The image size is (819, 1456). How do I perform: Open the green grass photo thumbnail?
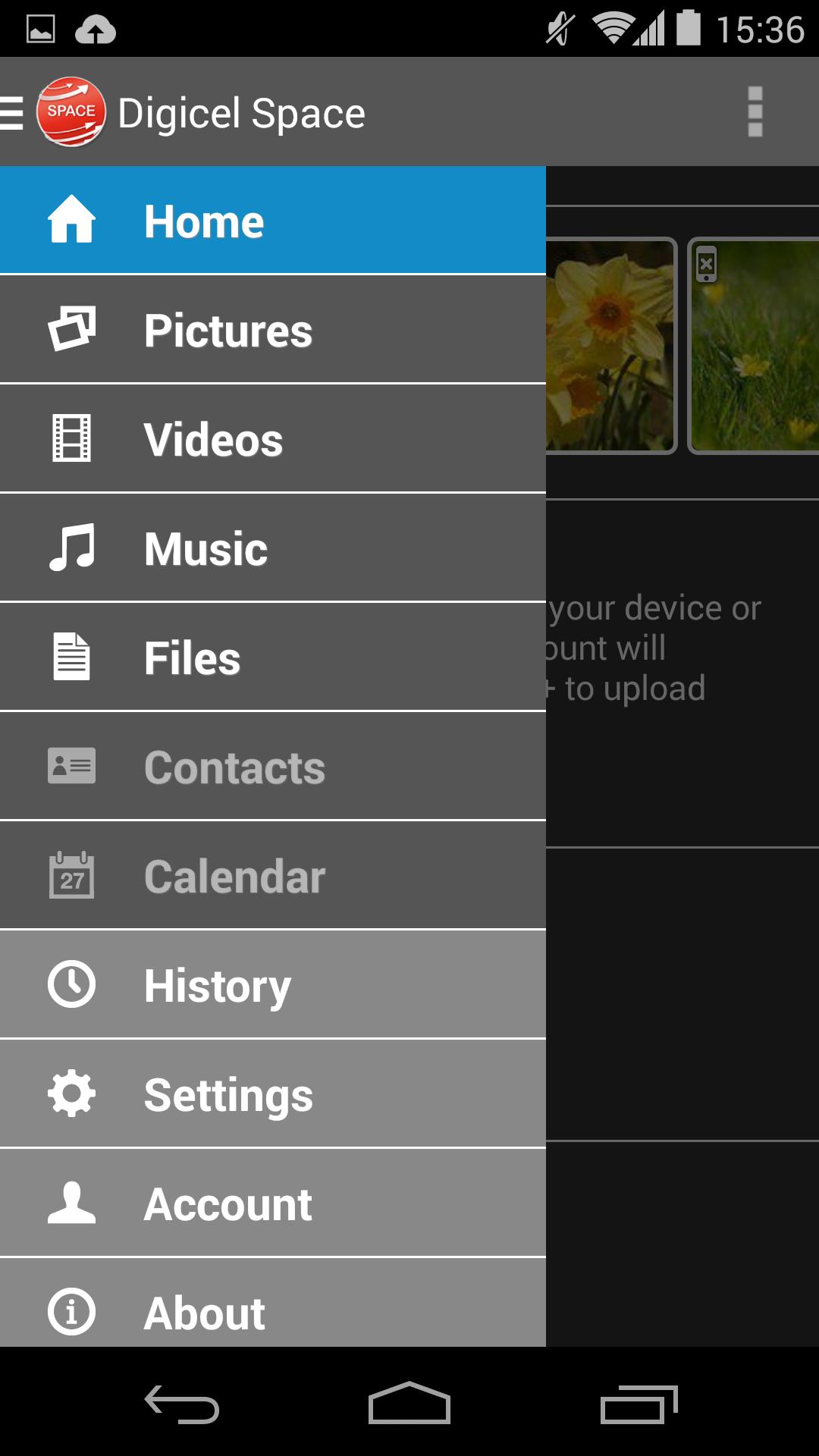(x=755, y=346)
